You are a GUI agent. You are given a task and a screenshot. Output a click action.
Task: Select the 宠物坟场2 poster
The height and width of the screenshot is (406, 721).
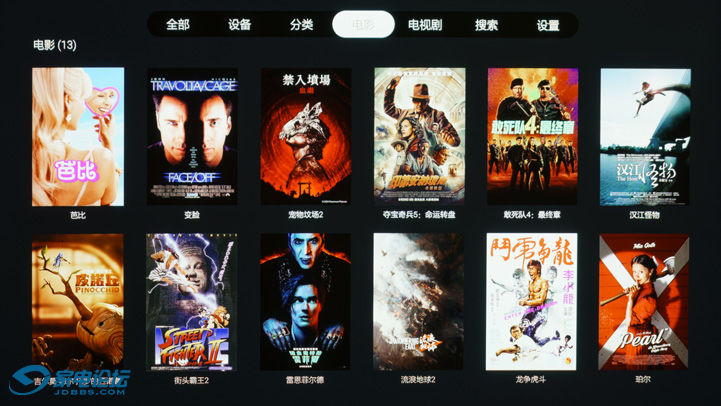click(306, 136)
